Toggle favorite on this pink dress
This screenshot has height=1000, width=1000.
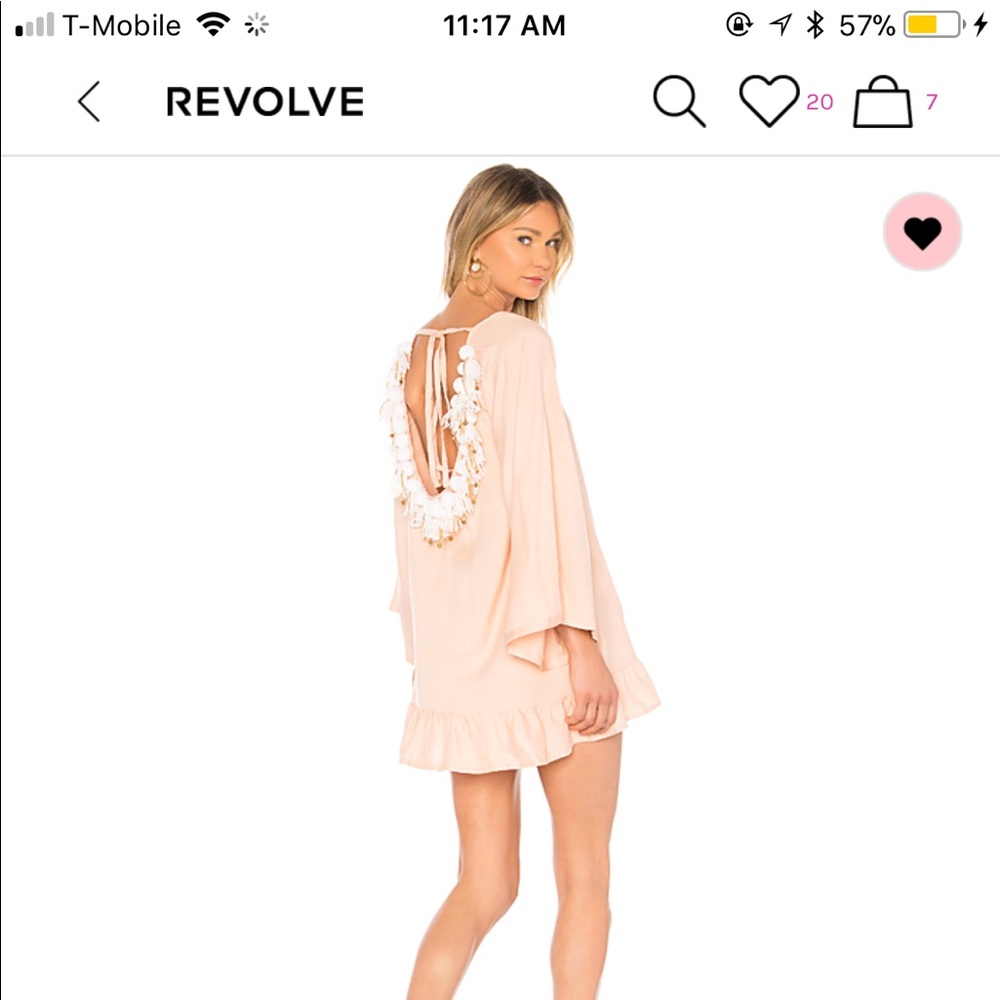(x=922, y=232)
